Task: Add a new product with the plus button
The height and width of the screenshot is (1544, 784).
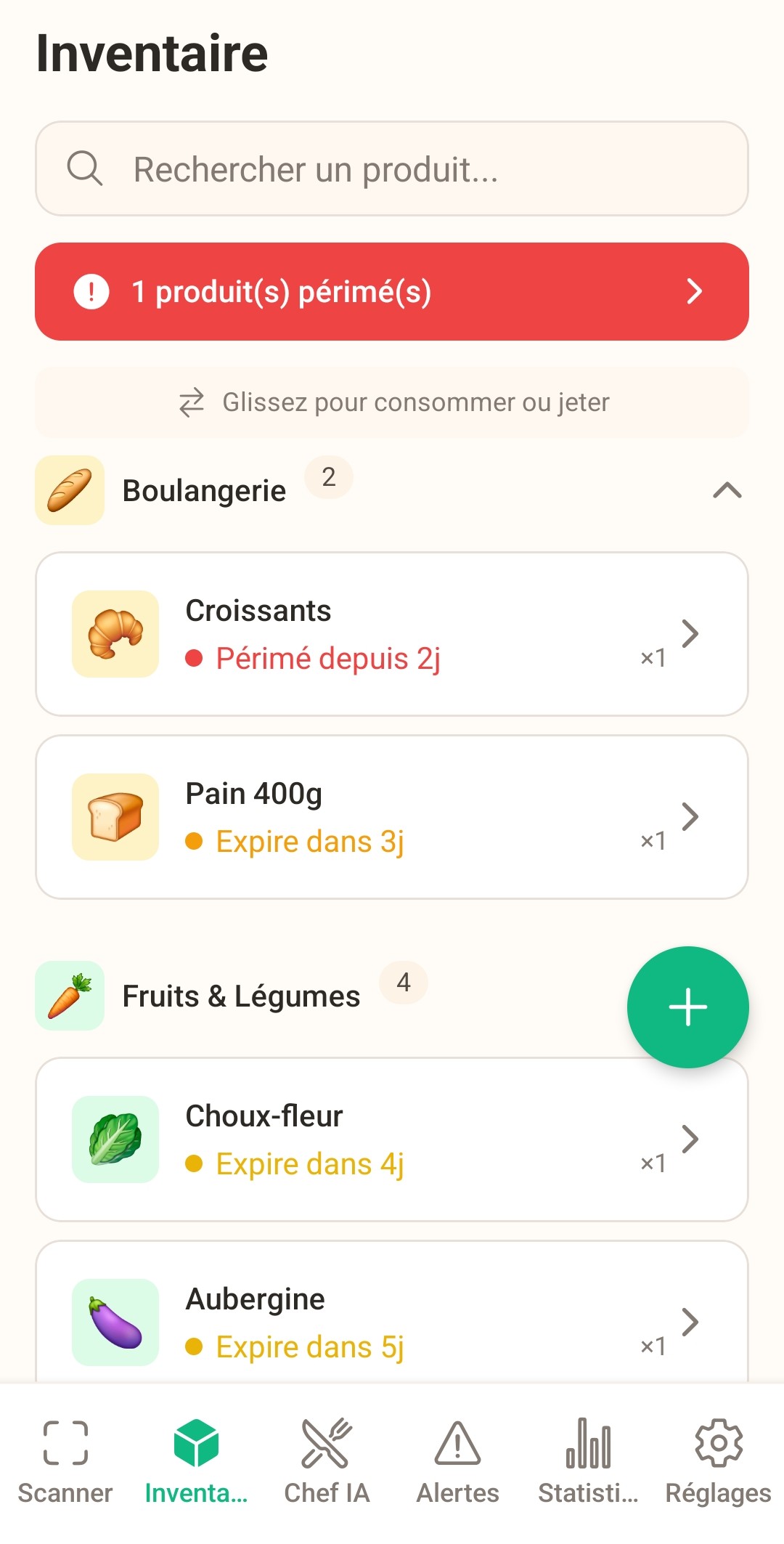Action: pyautogui.click(x=688, y=1007)
